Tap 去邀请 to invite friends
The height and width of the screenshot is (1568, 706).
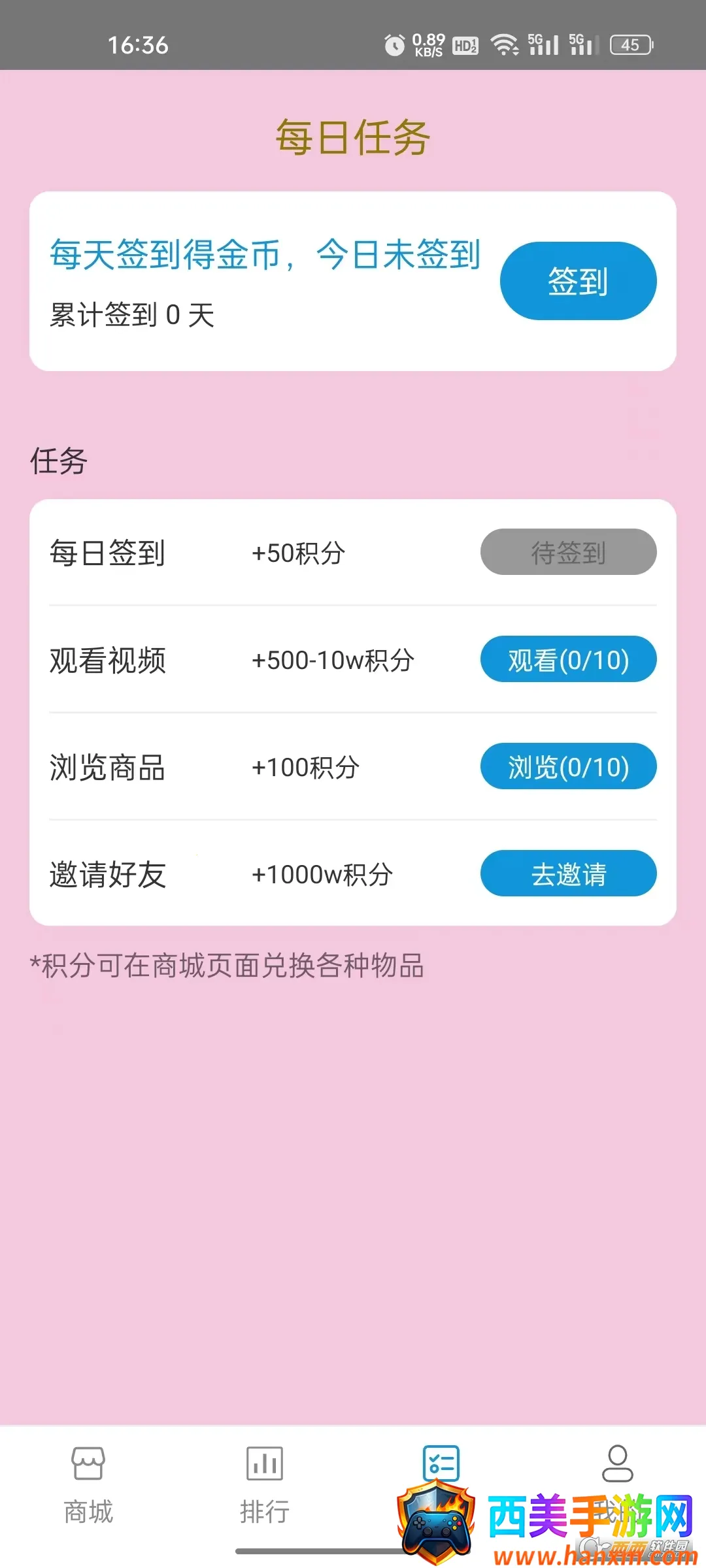click(568, 874)
